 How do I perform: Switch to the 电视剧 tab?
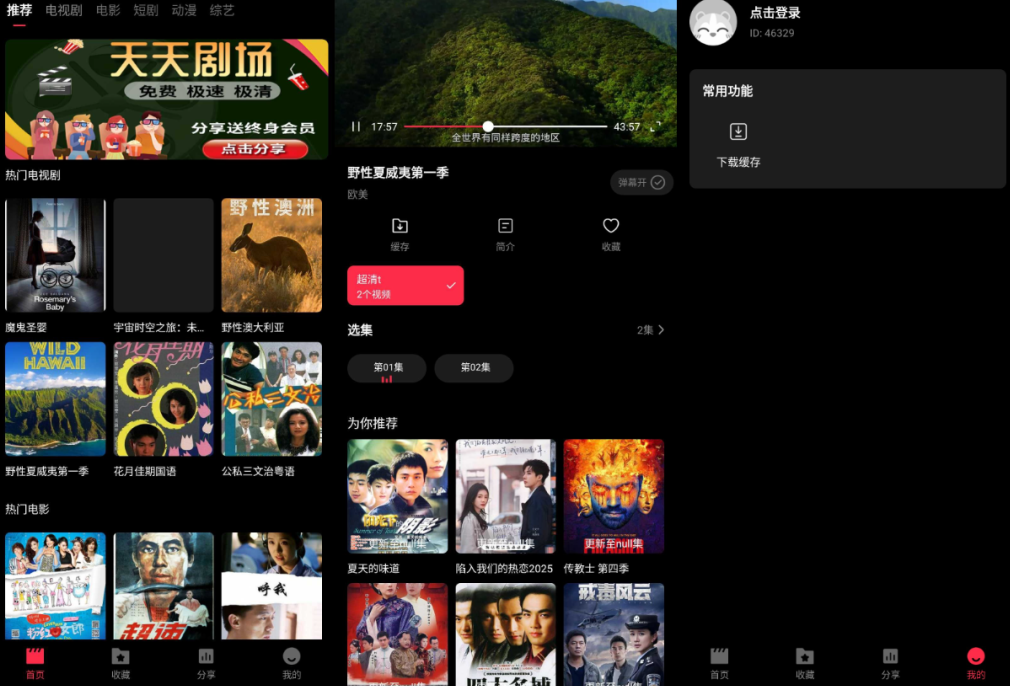tap(64, 10)
